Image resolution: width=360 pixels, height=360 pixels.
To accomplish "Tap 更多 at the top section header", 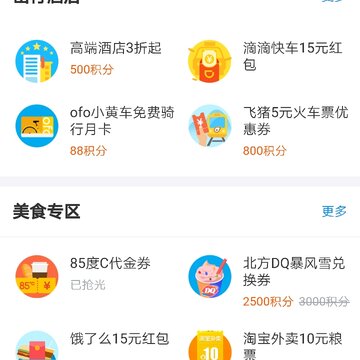I will click(x=334, y=1).
